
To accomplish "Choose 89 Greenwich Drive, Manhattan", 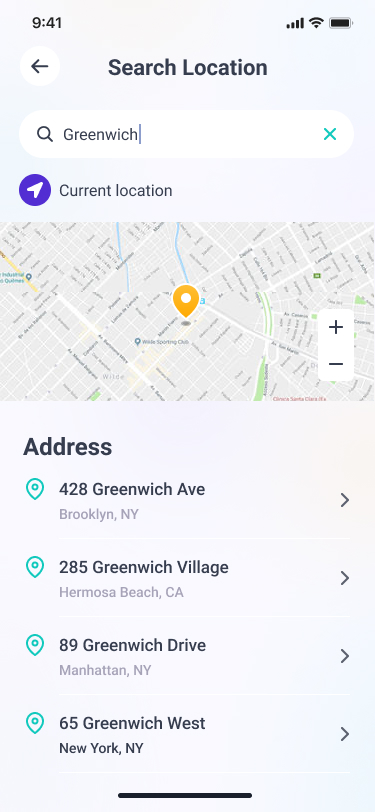I will point(188,656).
